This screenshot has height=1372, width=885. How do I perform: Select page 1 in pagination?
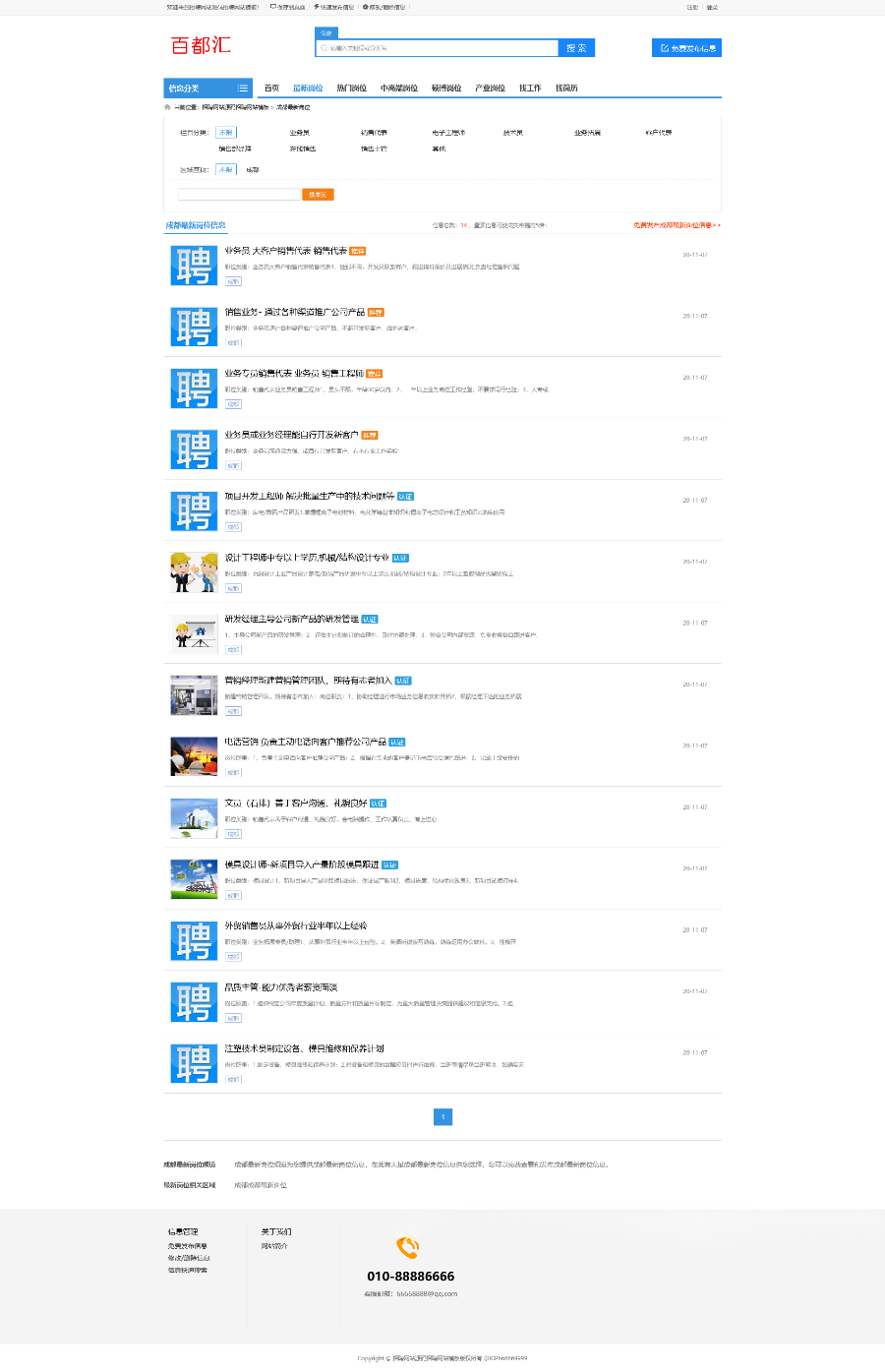click(x=442, y=1117)
